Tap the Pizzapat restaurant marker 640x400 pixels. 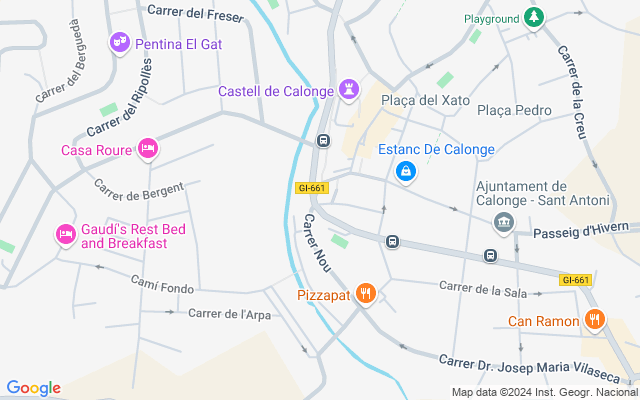pos(366,293)
